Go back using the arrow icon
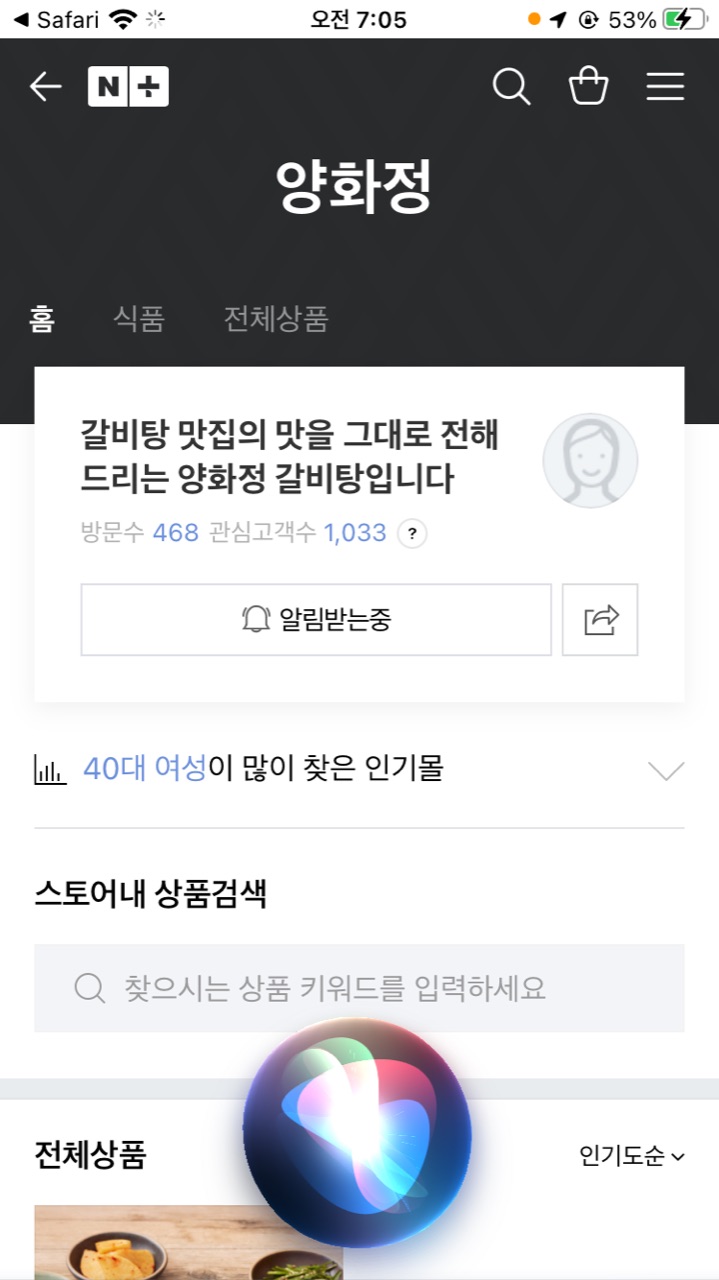 pos(45,87)
